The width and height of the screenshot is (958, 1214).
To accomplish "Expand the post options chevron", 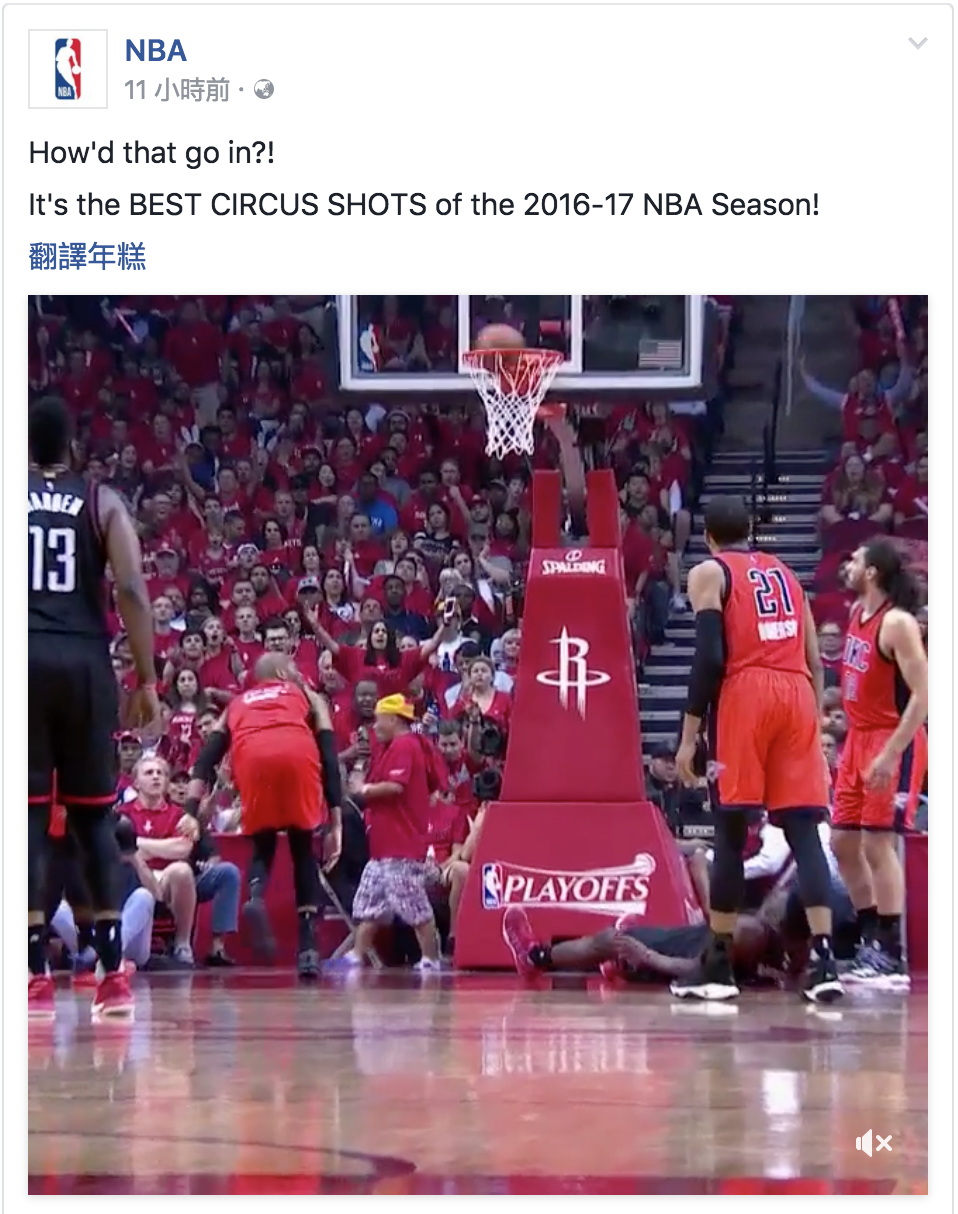I will click(x=917, y=43).
